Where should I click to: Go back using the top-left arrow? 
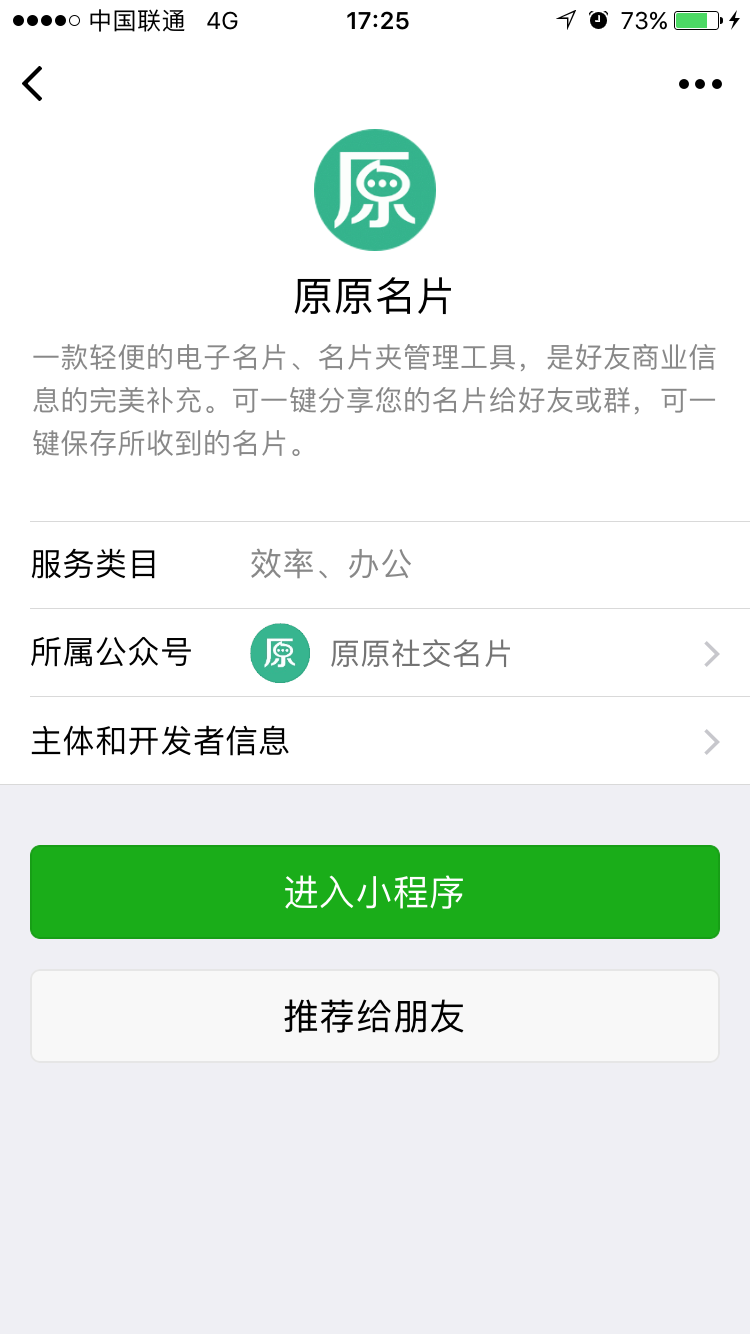(33, 84)
